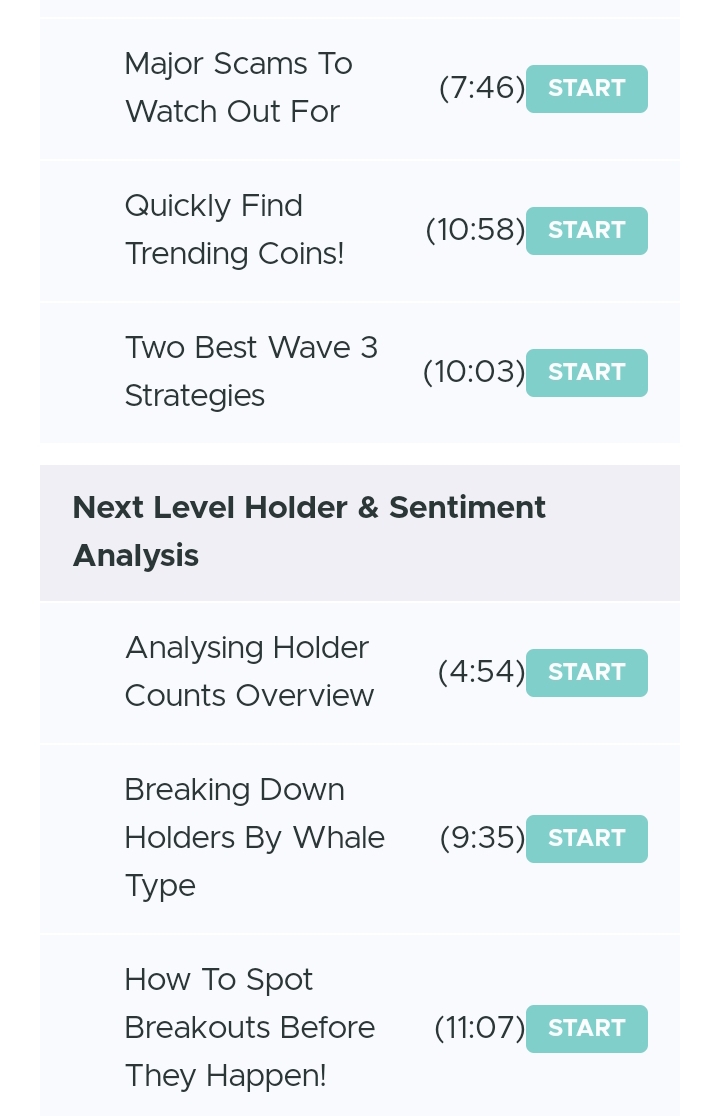Start the Major Scams To Watch Out For lesson
Screen dimensions: 719x1116
587,89
